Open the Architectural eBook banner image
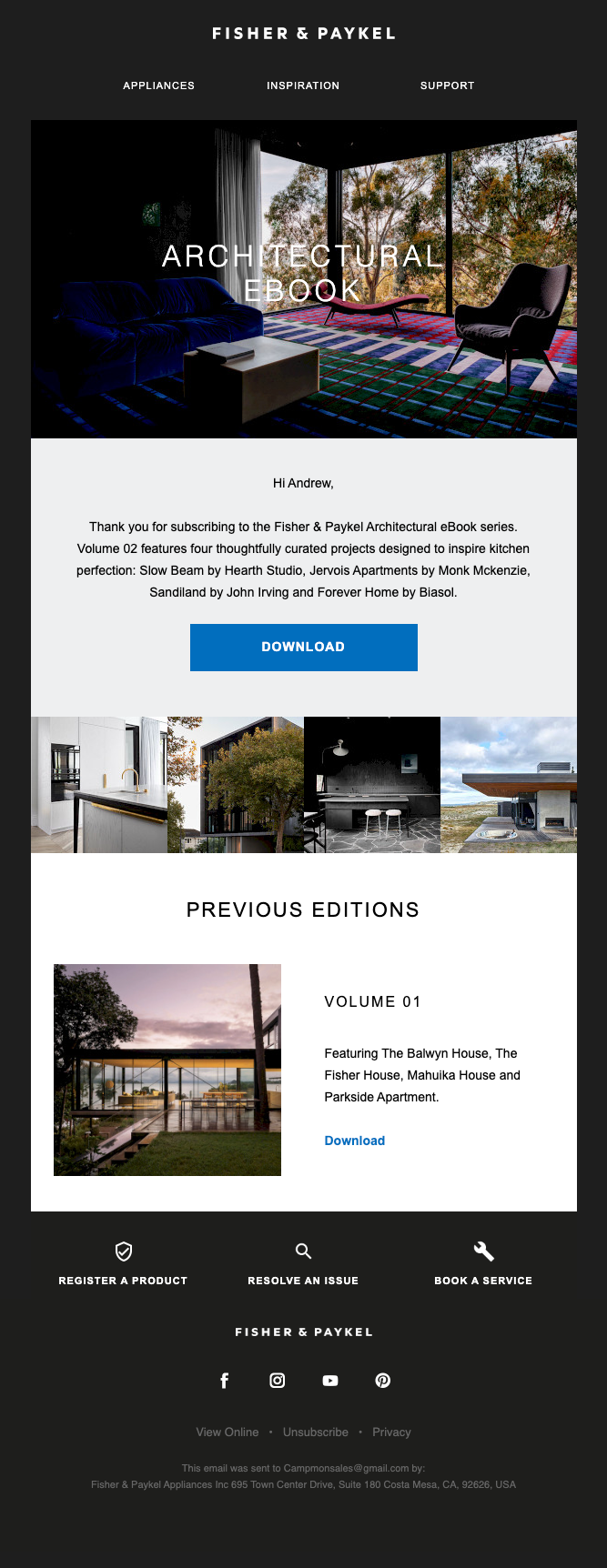Image resolution: width=607 pixels, height=1568 pixels. (x=304, y=279)
